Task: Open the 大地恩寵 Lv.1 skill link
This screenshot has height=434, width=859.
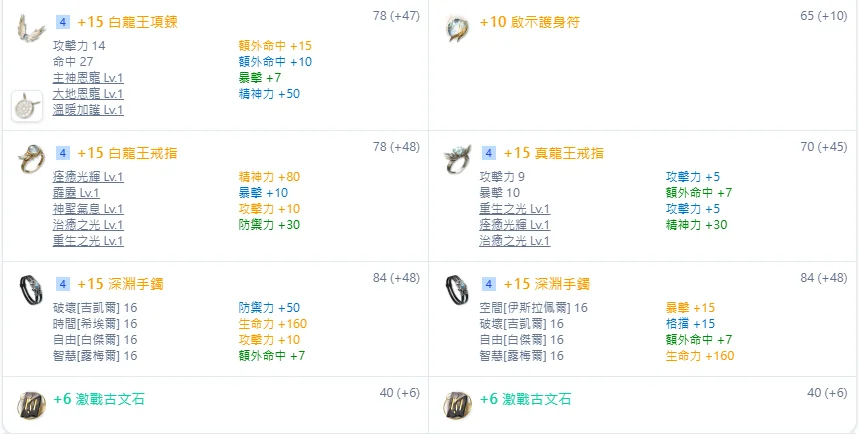Action: (87, 94)
